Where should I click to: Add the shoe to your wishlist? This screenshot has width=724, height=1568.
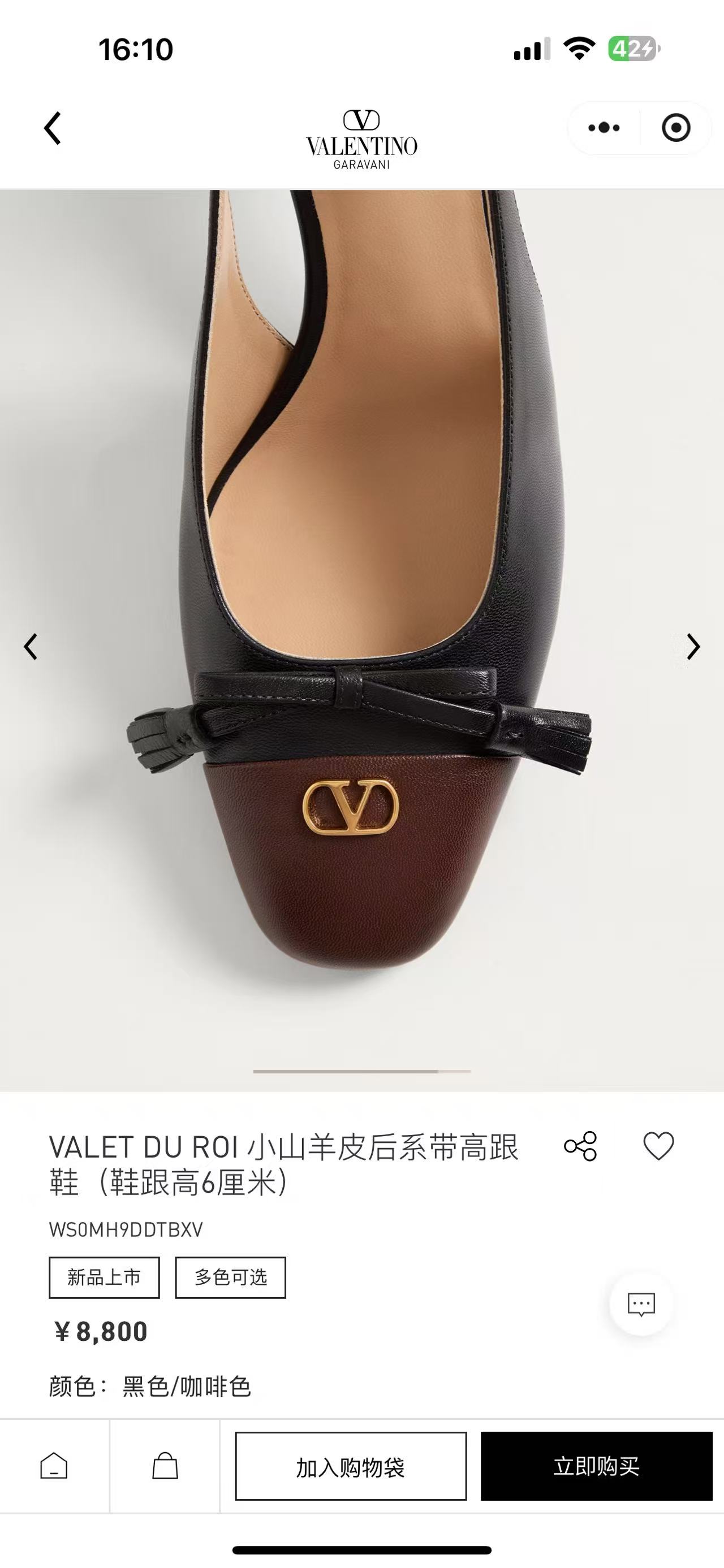coord(659,1146)
